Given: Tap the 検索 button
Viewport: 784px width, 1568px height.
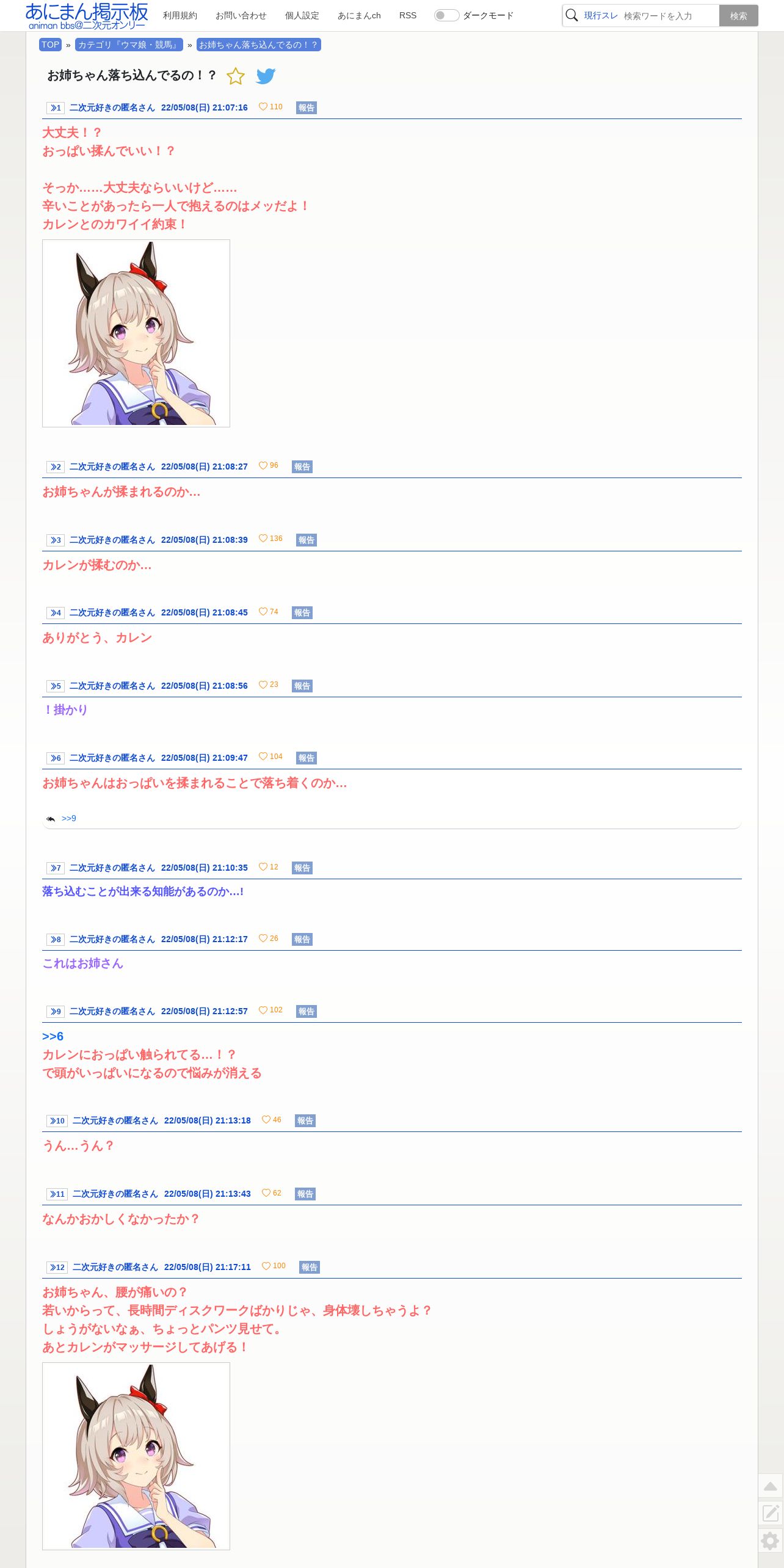Looking at the screenshot, I should (x=739, y=16).
